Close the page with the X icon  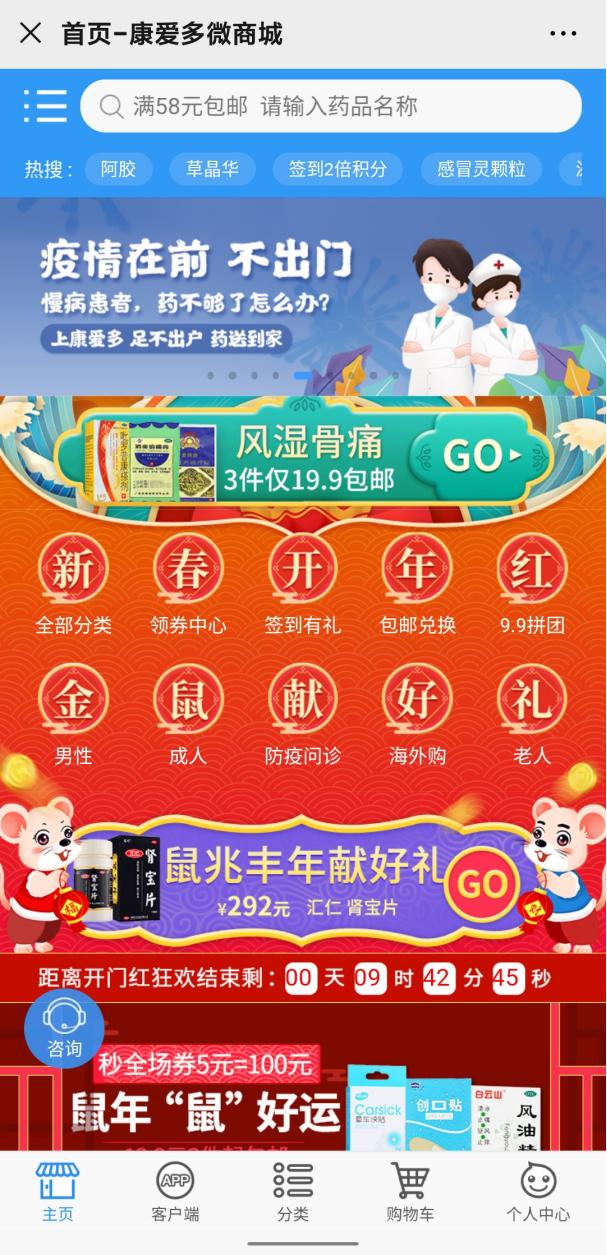point(31,33)
